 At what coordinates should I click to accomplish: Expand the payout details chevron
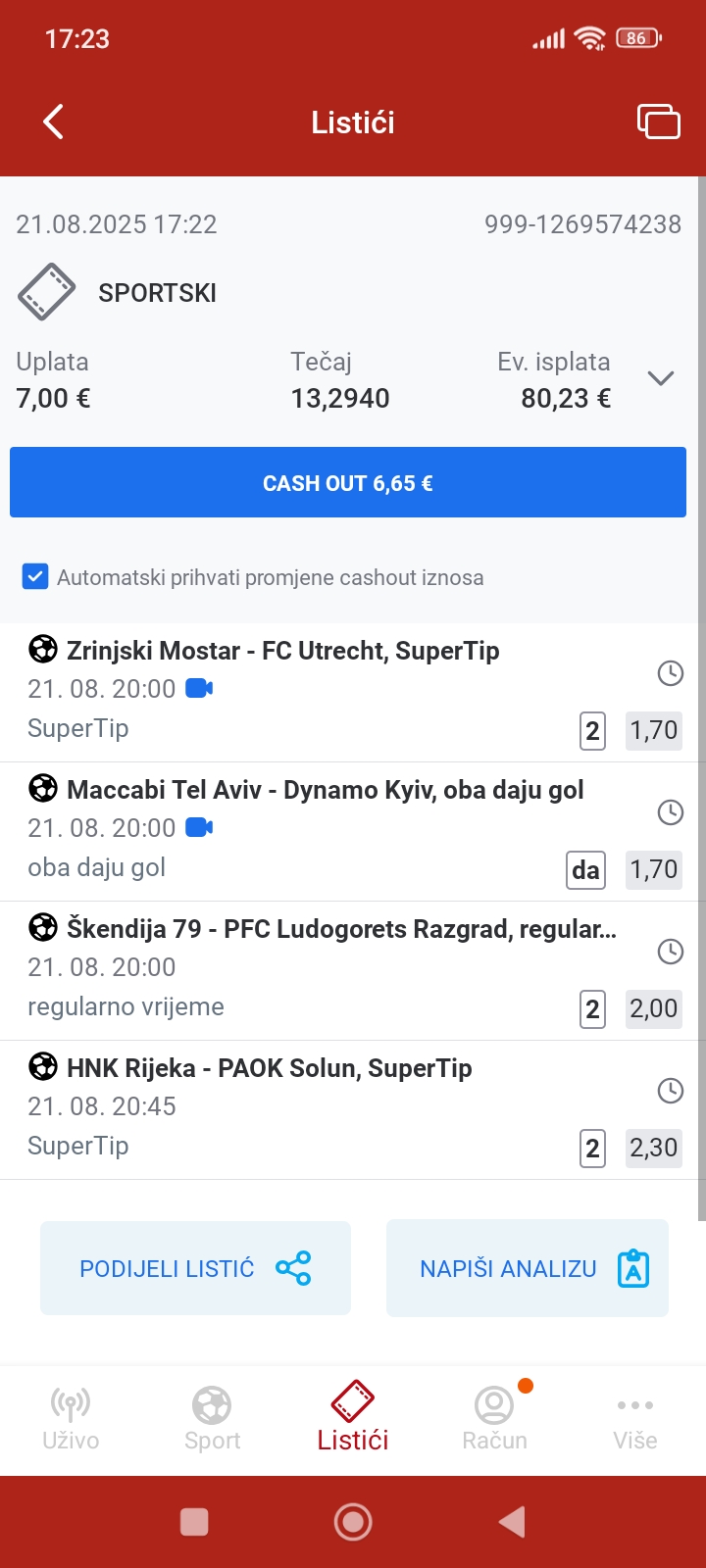pyautogui.click(x=661, y=378)
